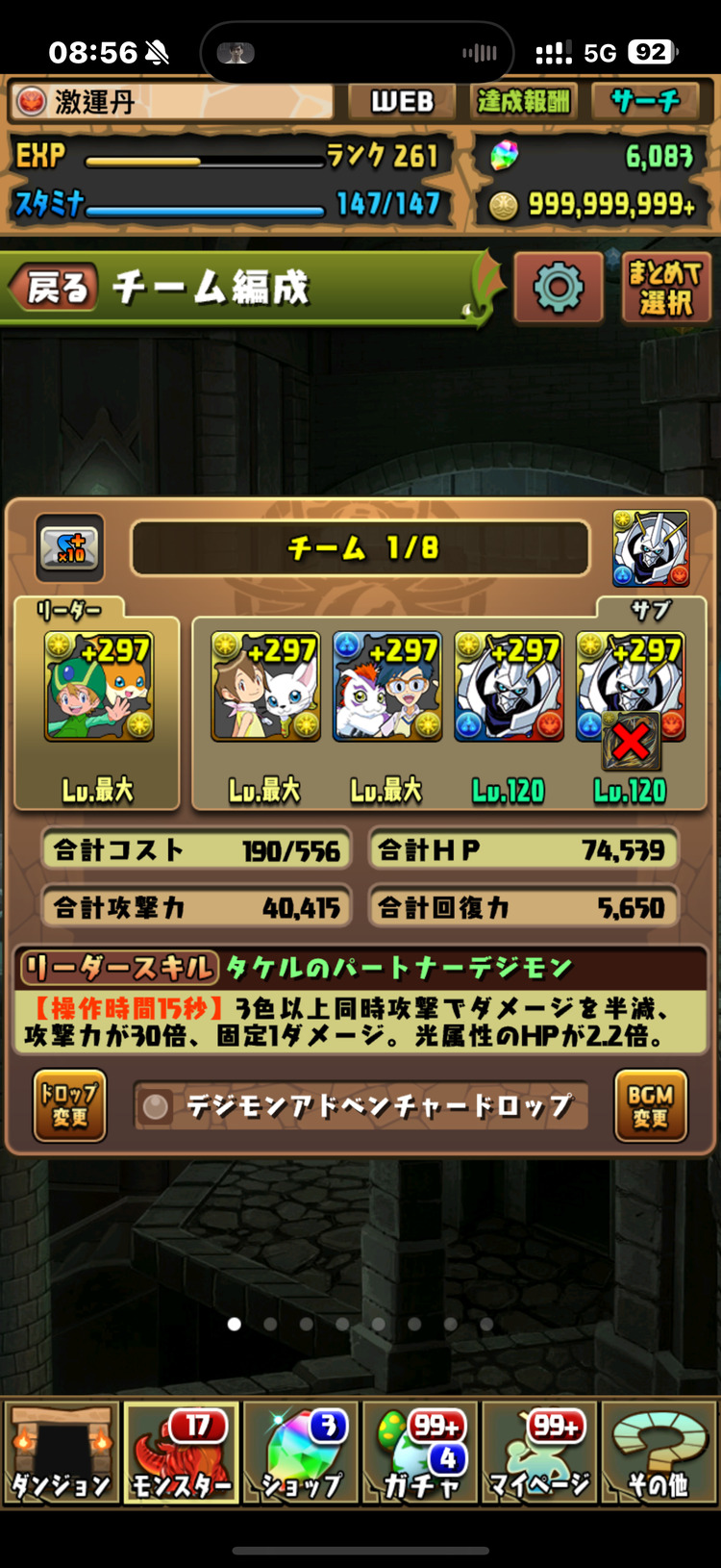The image size is (721, 1568).
Task: Select the leader monster slot
Action: click(x=98, y=686)
